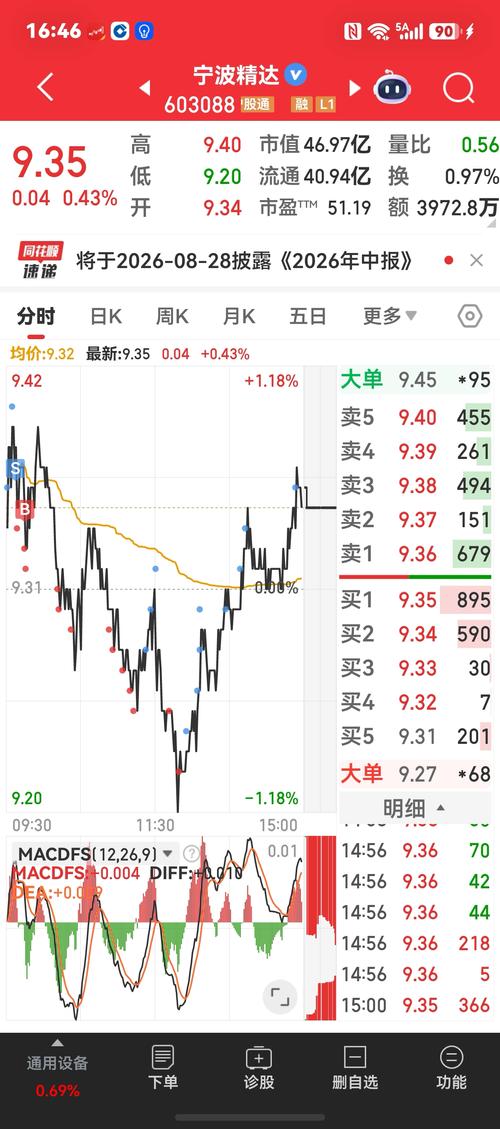Switch to the 周K chart tab

click(x=172, y=316)
